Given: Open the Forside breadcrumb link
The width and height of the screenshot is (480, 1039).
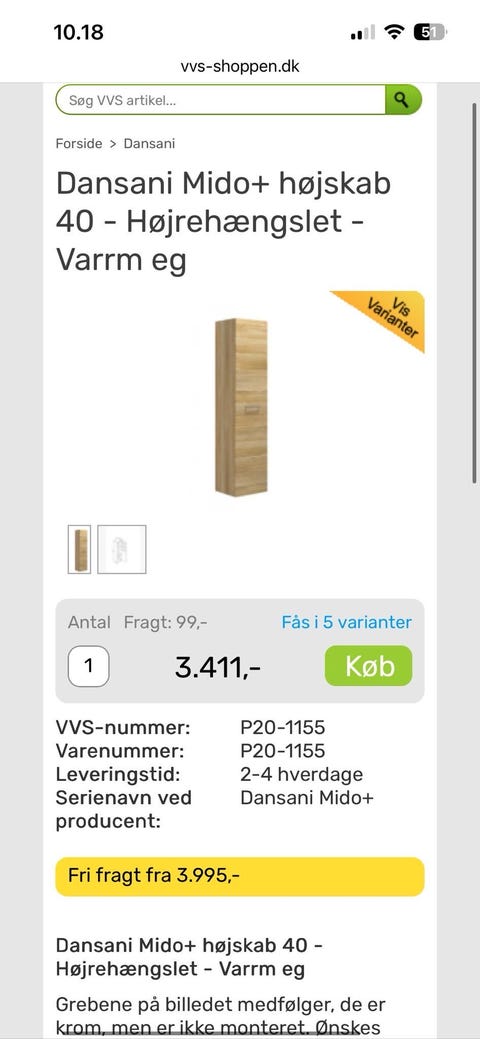Looking at the screenshot, I should 79,143.
